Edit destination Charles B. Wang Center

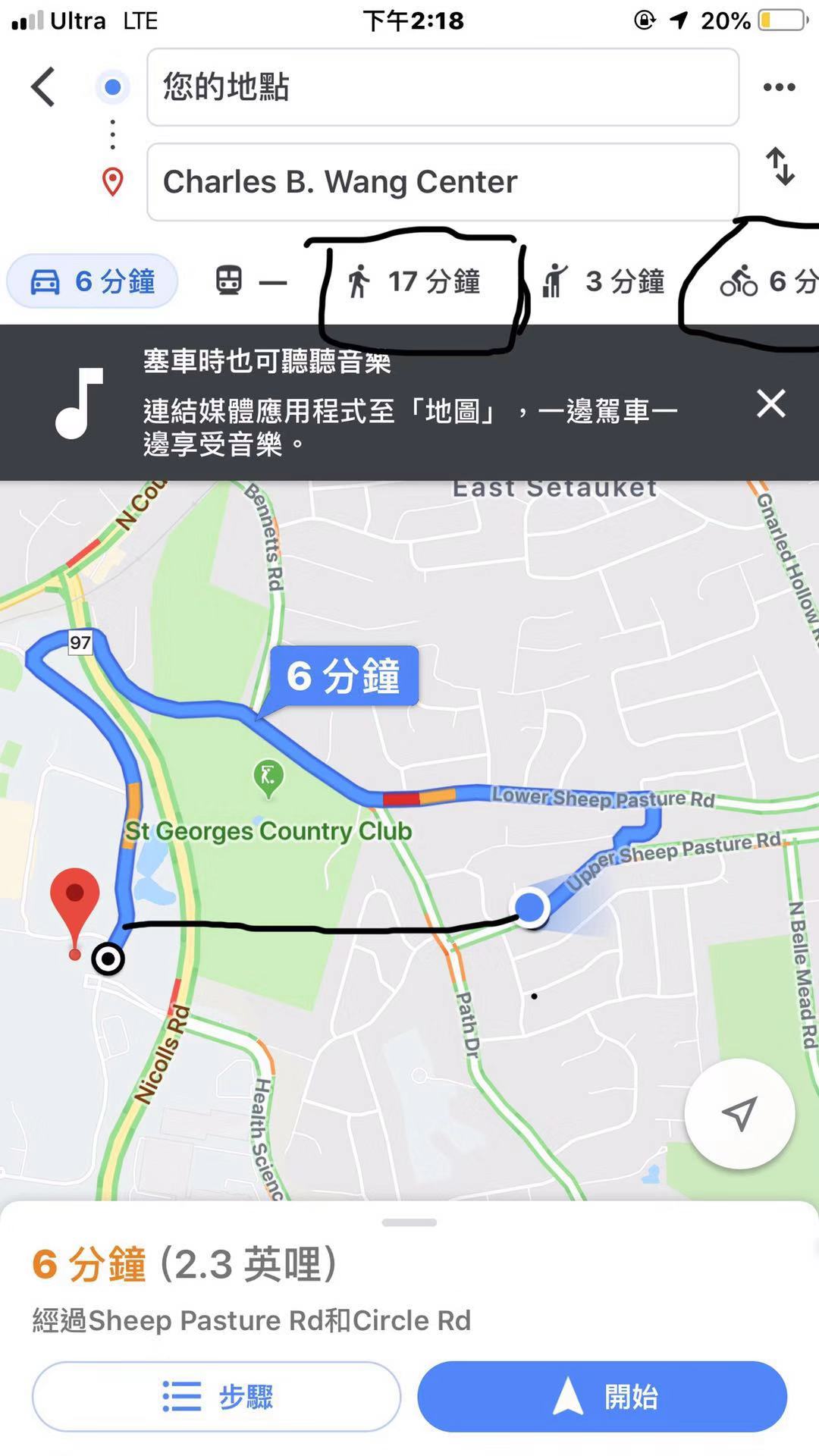pos(442,182)
